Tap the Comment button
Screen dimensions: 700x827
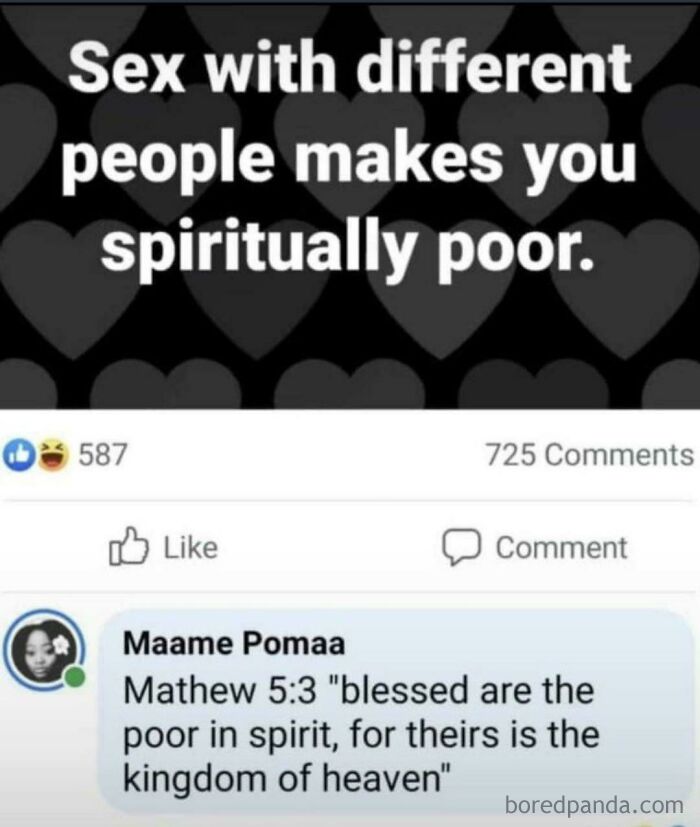click(x=534, y=547)
